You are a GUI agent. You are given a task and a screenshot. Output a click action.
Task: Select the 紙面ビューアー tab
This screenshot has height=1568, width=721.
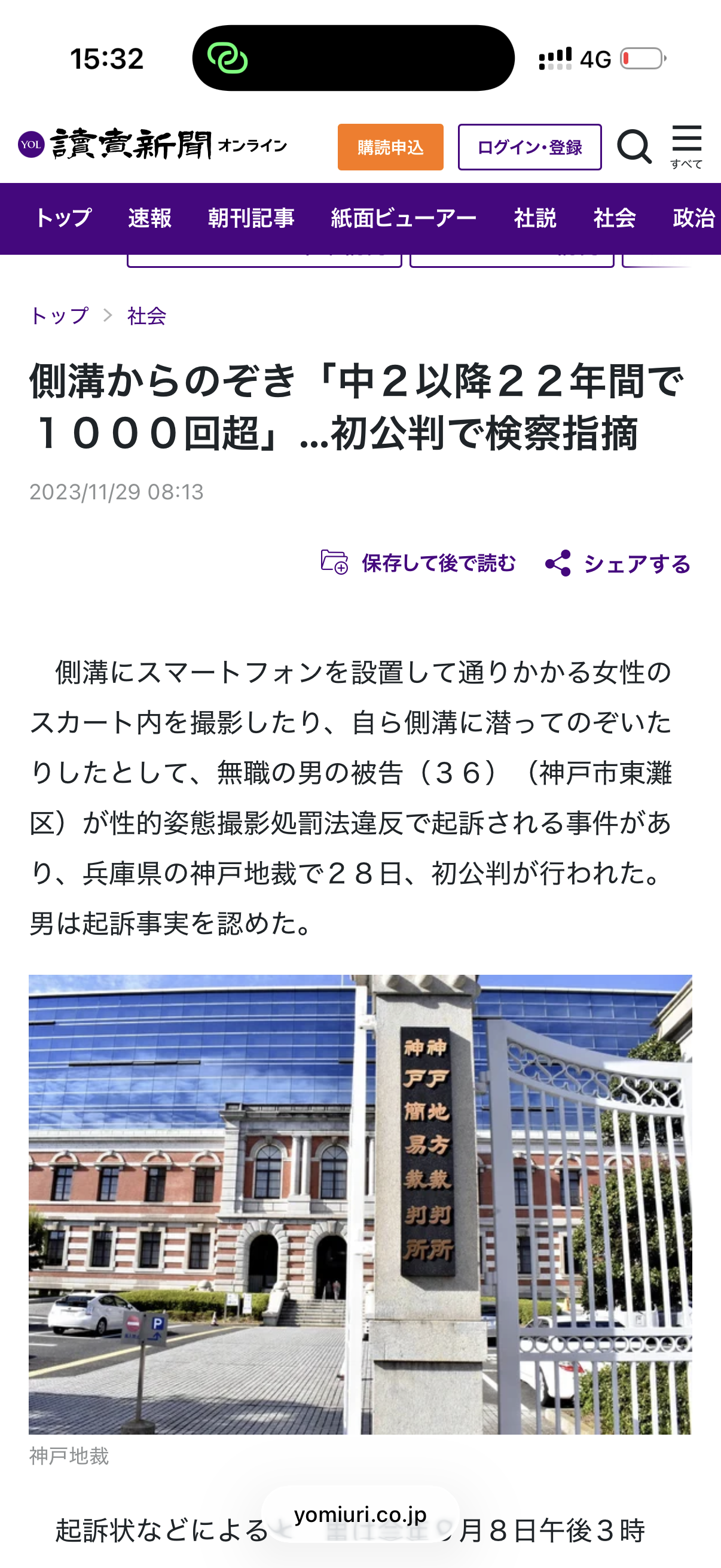coord(404,218)
